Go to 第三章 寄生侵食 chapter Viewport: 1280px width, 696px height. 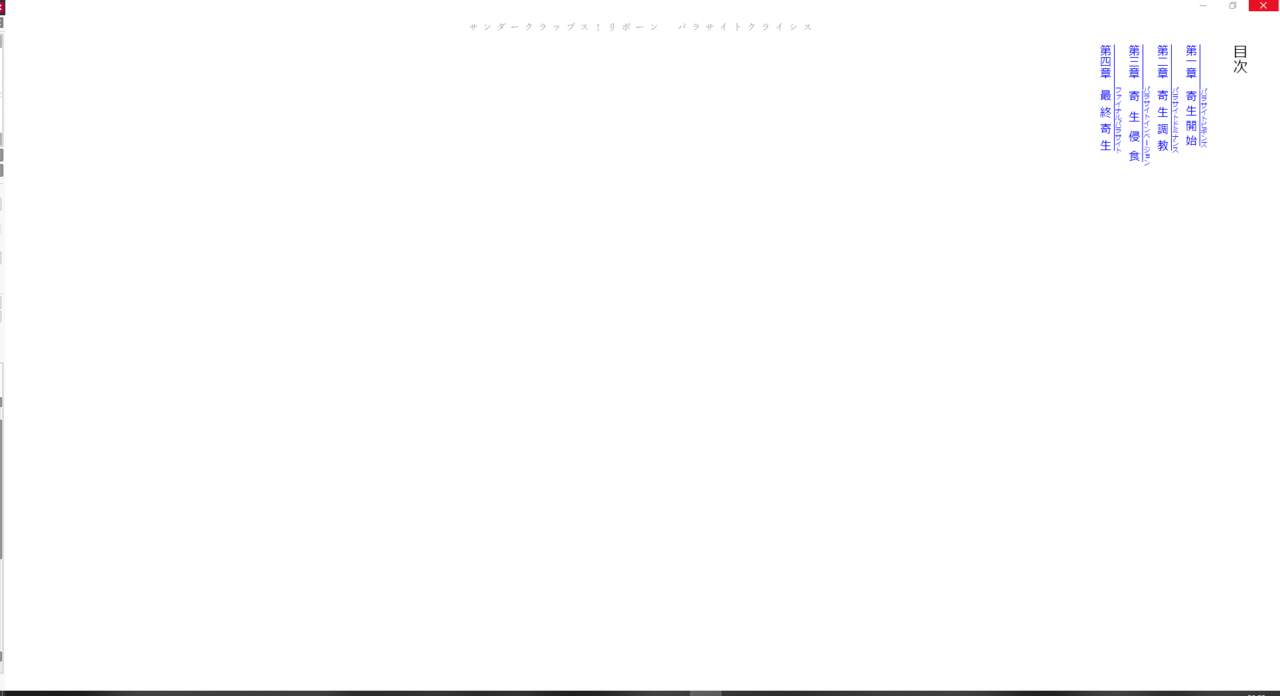coord(1134,102)
